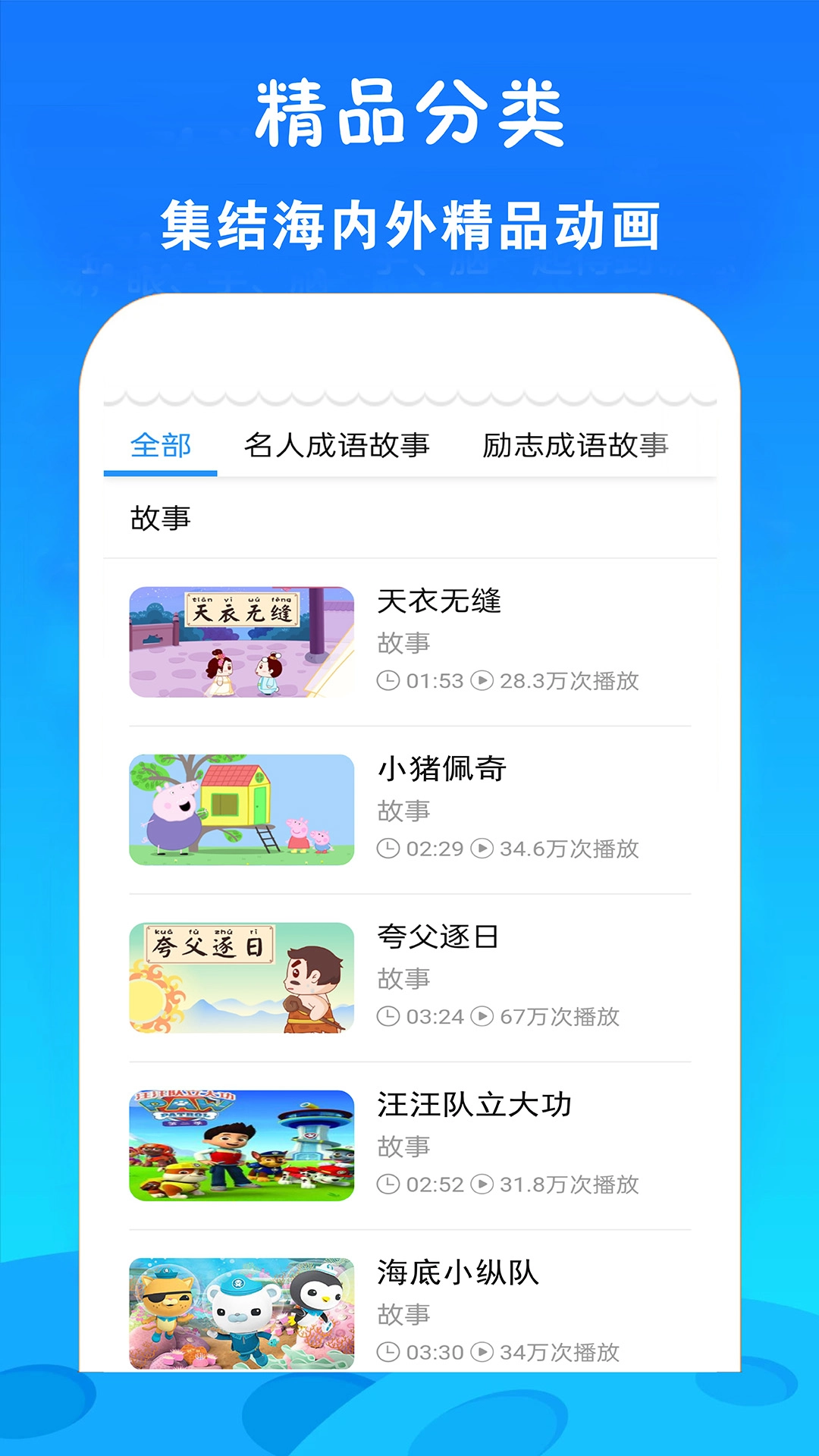Click the play-count icon for 天衣无缝
The width and height of the screenshot is (819, 1456).
(483, 681)
